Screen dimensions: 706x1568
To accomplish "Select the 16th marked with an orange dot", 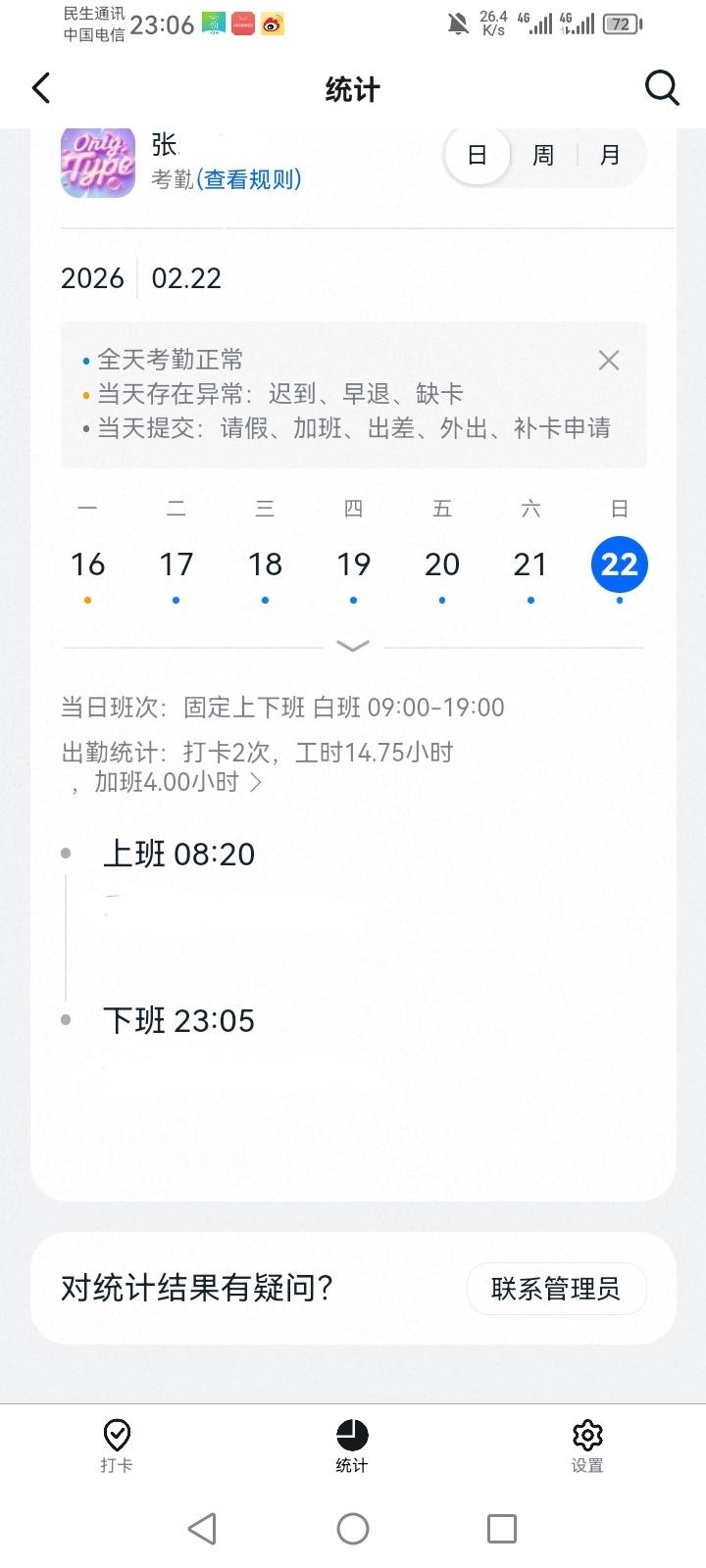I will coord(87,563).
